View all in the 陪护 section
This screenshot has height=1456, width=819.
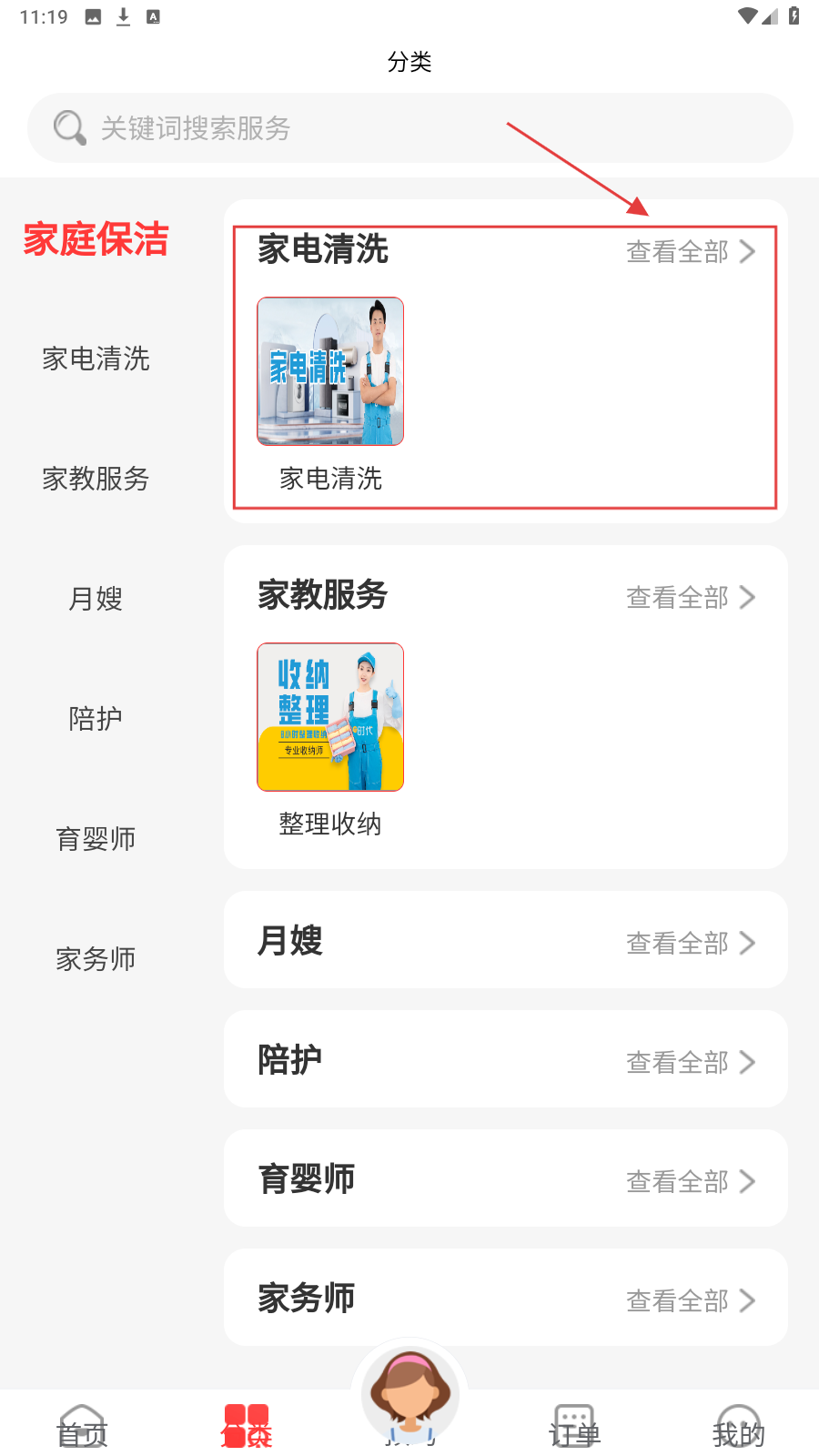coord(690,1062)
